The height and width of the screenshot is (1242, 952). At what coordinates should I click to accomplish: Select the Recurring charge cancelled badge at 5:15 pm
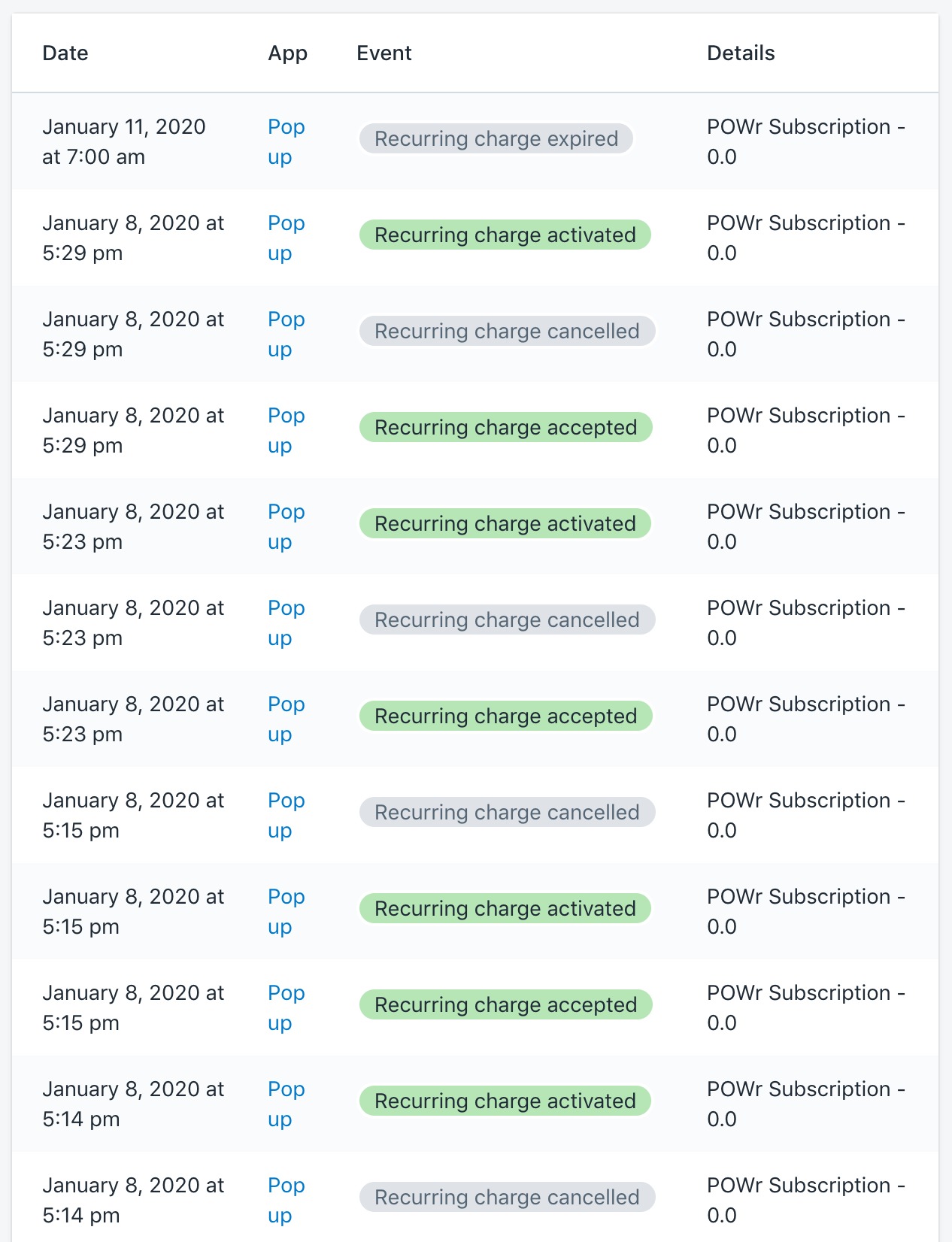coord(507,812)
